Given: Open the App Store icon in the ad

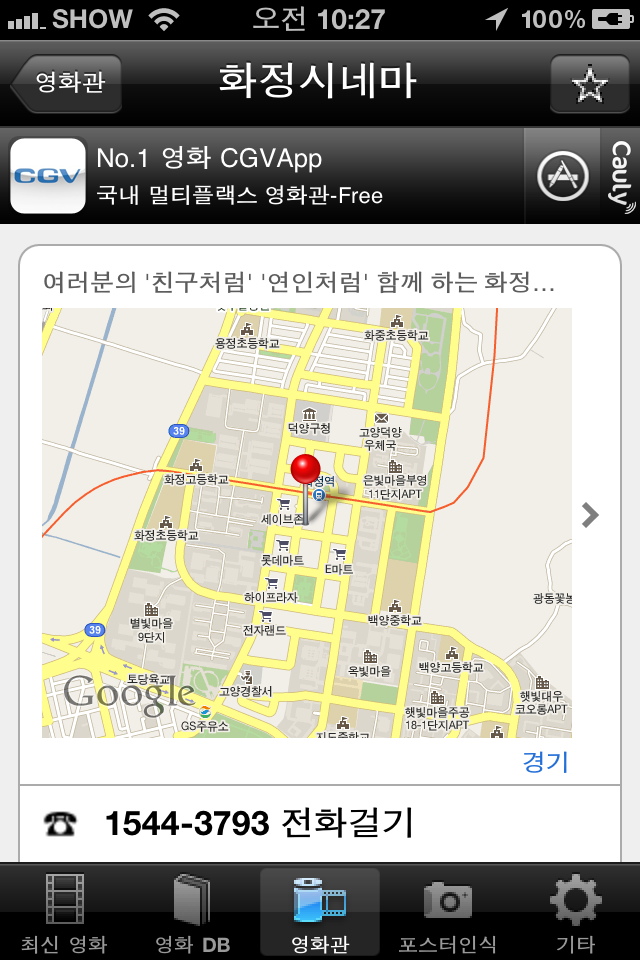Looking at the screenshot, I should 560,176.
